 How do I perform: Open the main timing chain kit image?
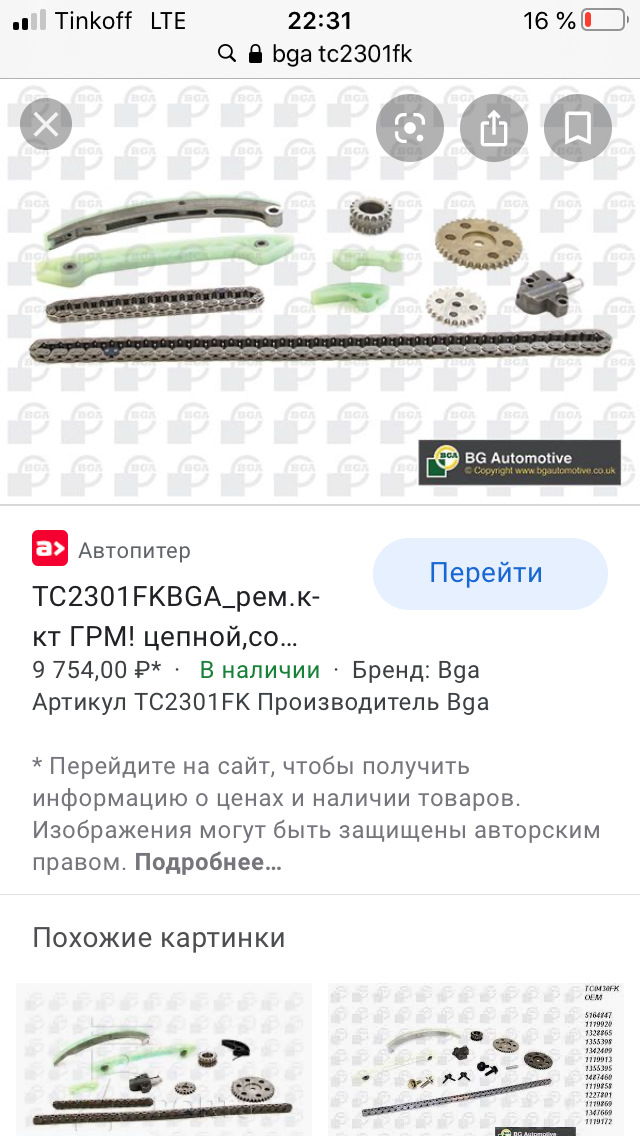[x=320, y=291]
